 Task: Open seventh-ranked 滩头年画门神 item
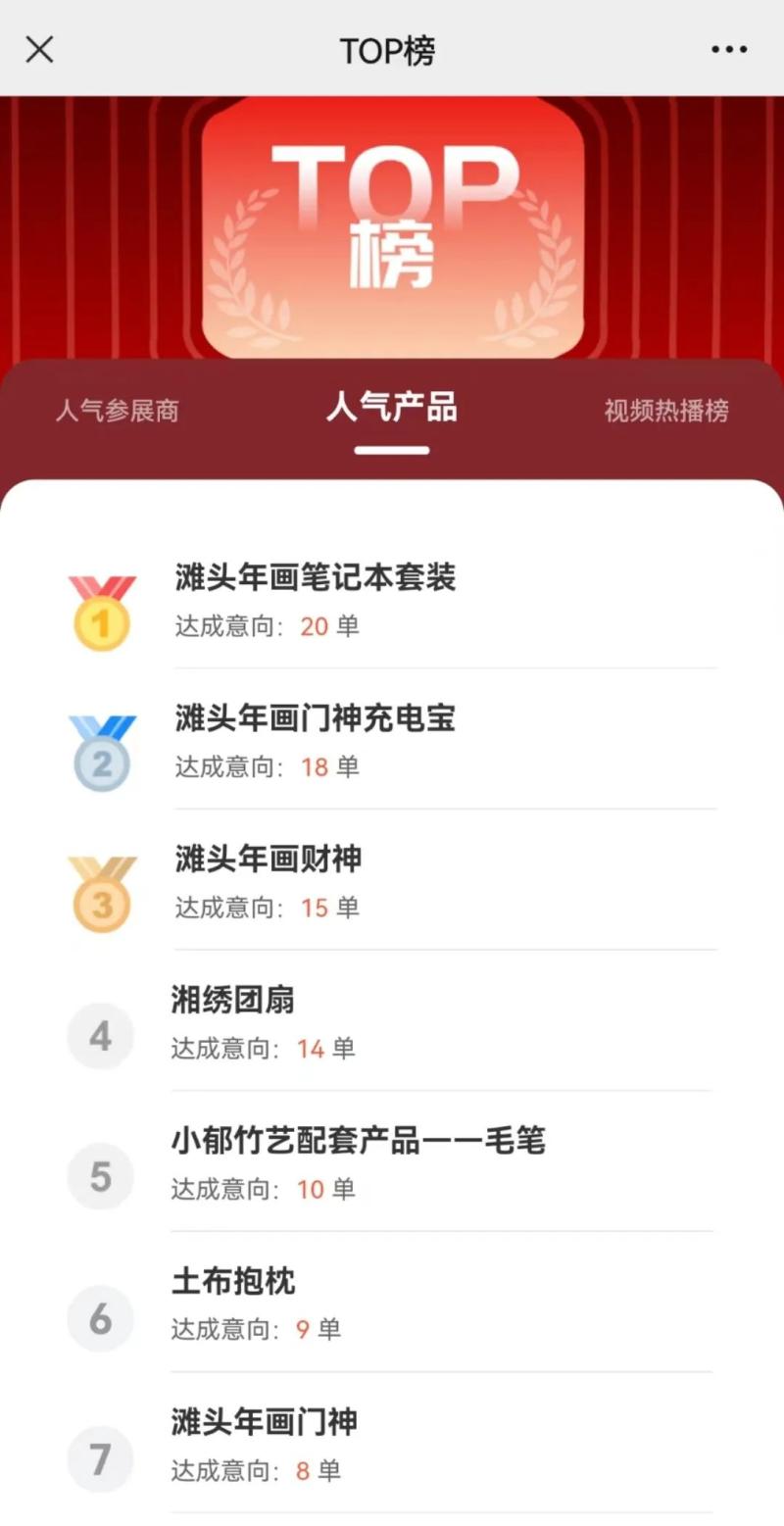point(265,1422)
